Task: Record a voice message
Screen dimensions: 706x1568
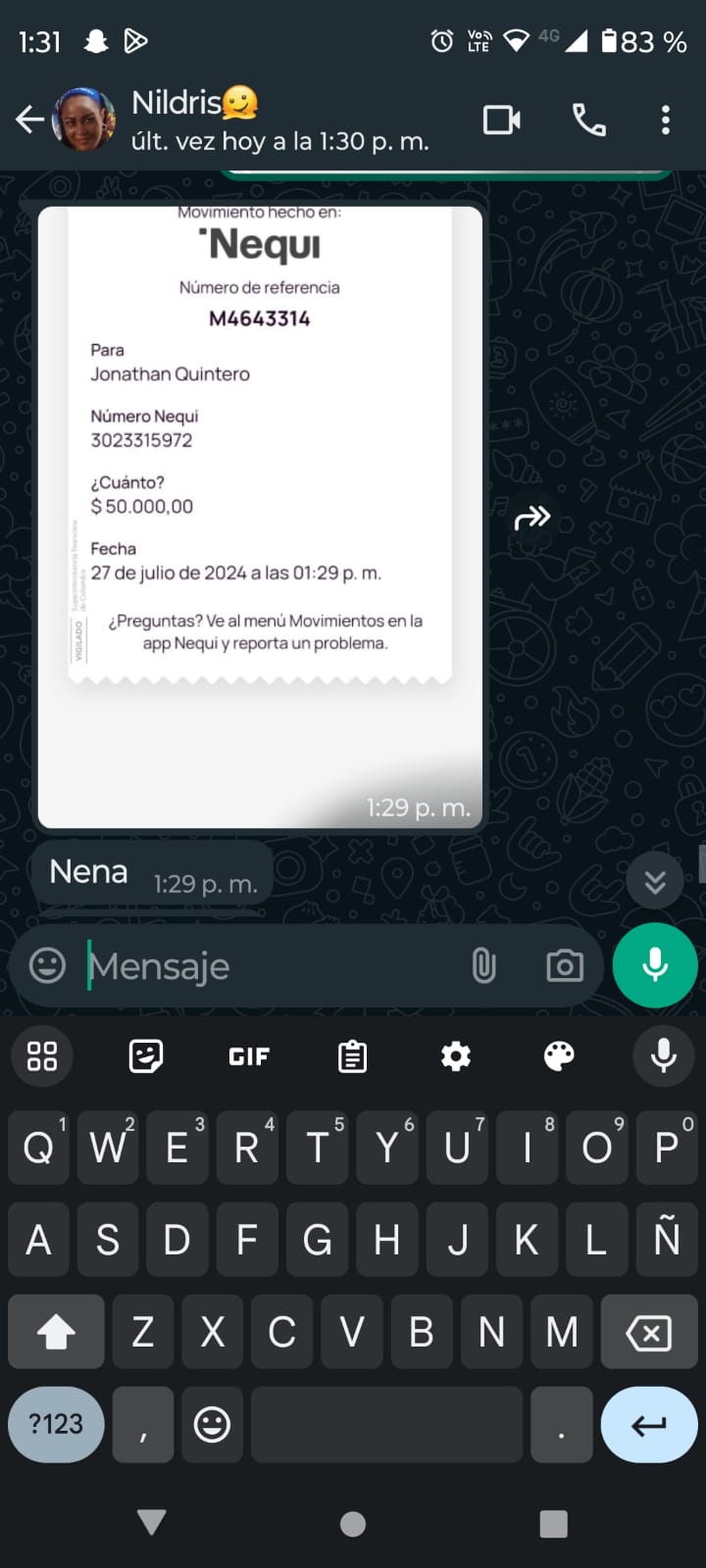Action: (655, 966)
